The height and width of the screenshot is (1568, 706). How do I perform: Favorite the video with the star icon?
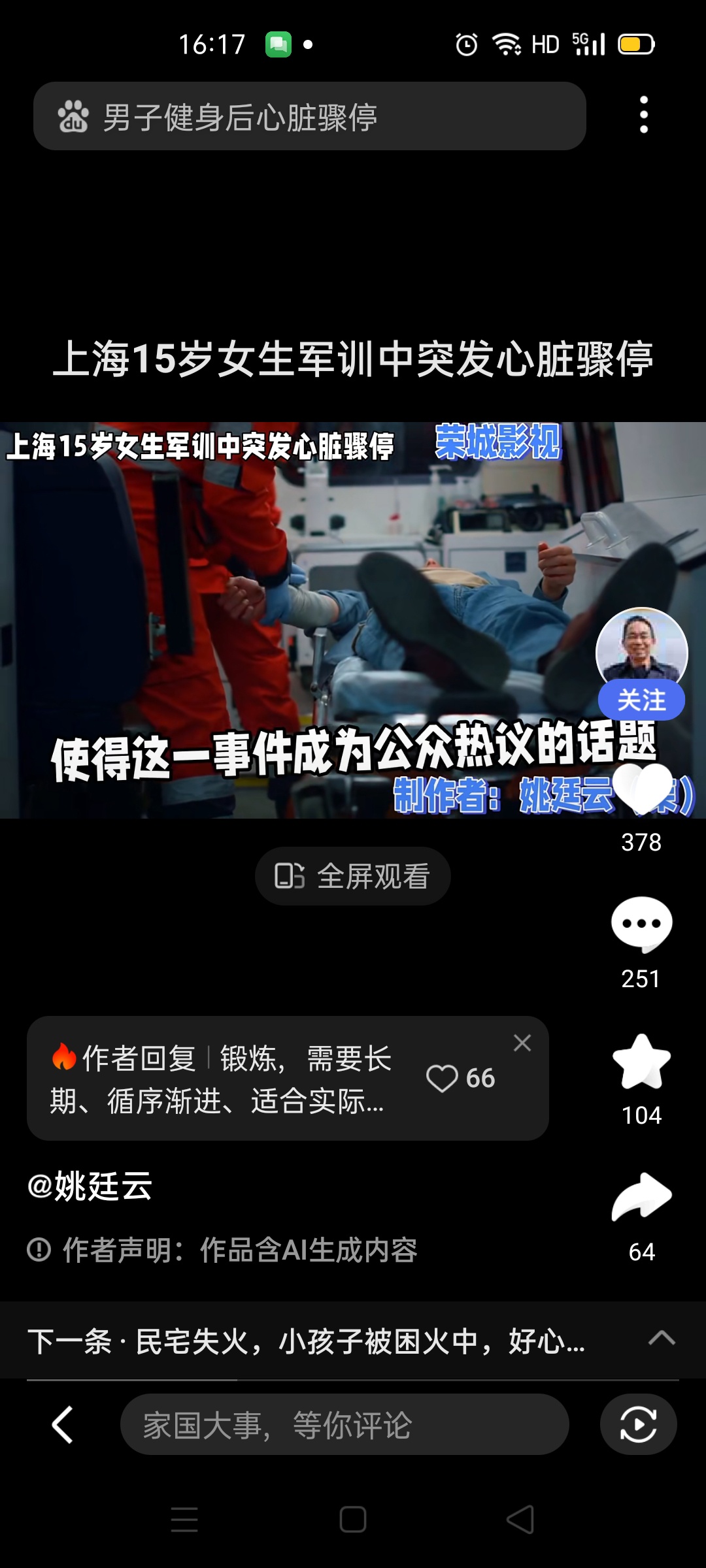pos(641,1062)
